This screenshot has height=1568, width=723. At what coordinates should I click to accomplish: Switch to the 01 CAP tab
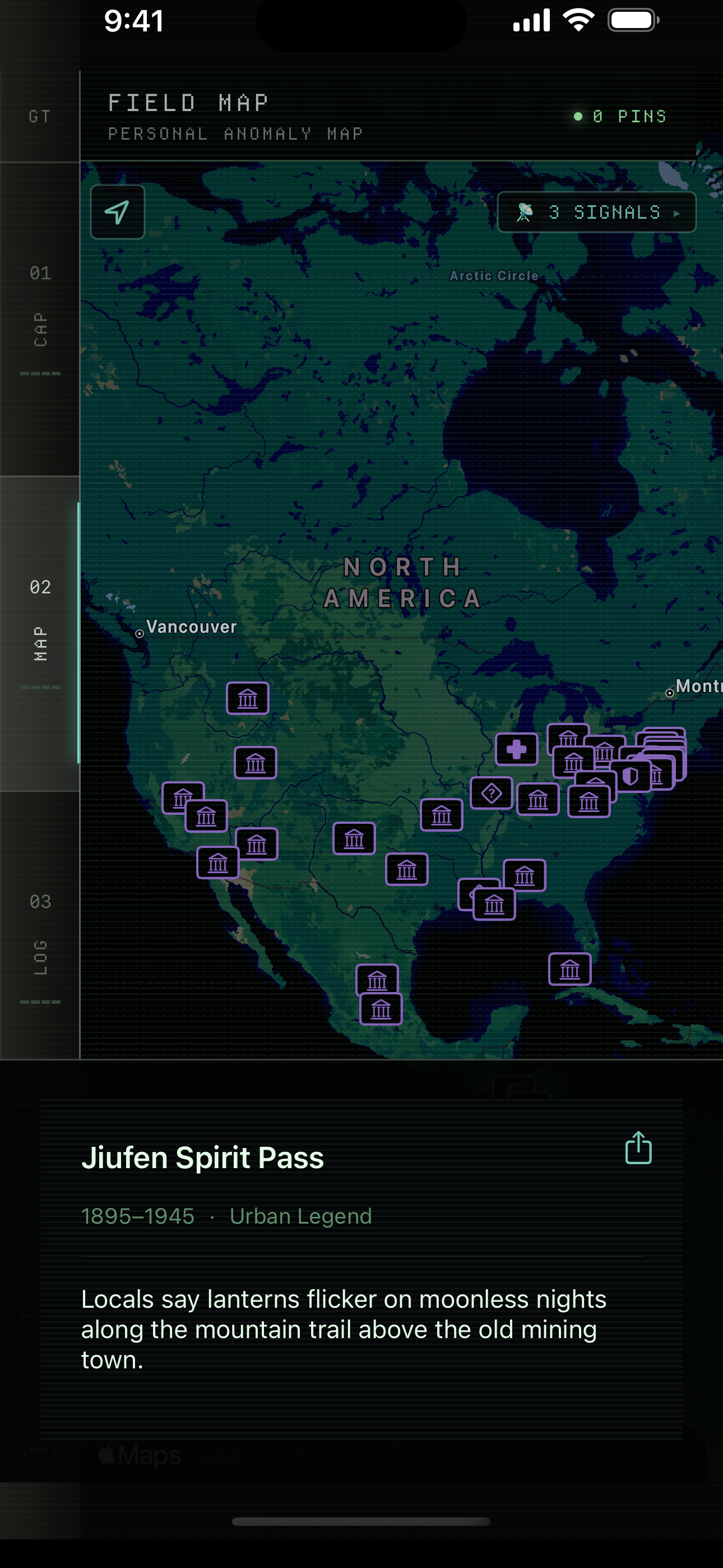(x=40, y=319)
